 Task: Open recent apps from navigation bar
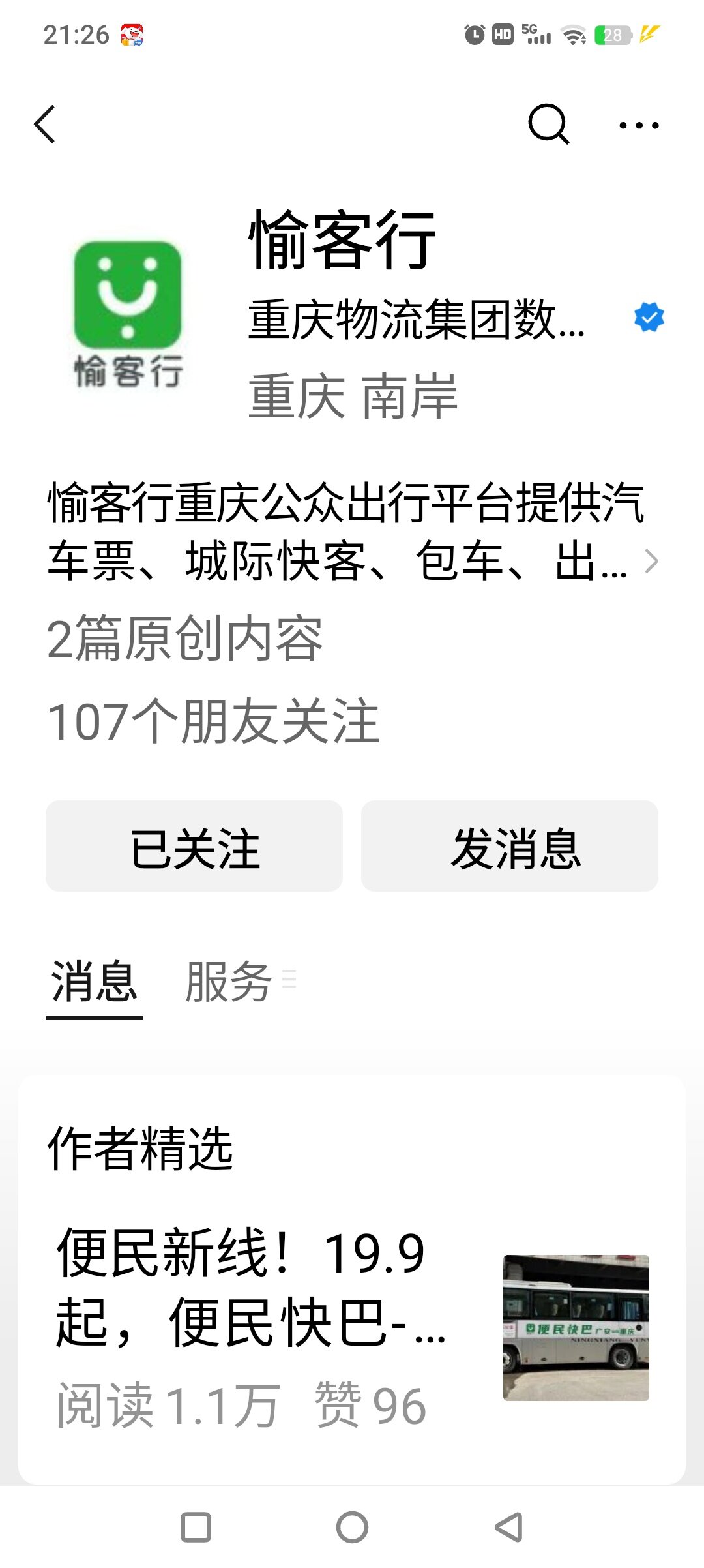tap(196, 1527)
